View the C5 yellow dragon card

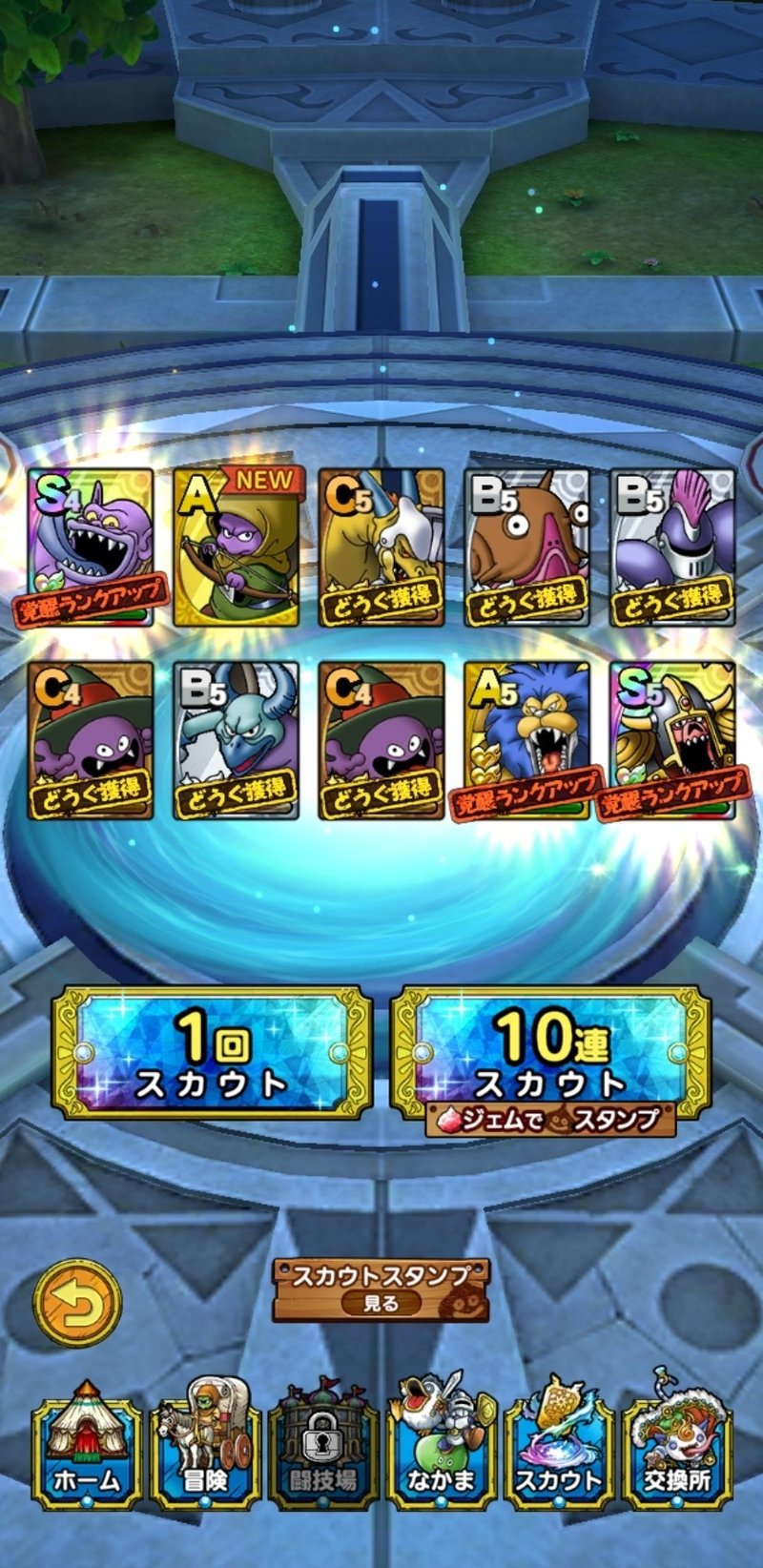(x=381, y=547)
